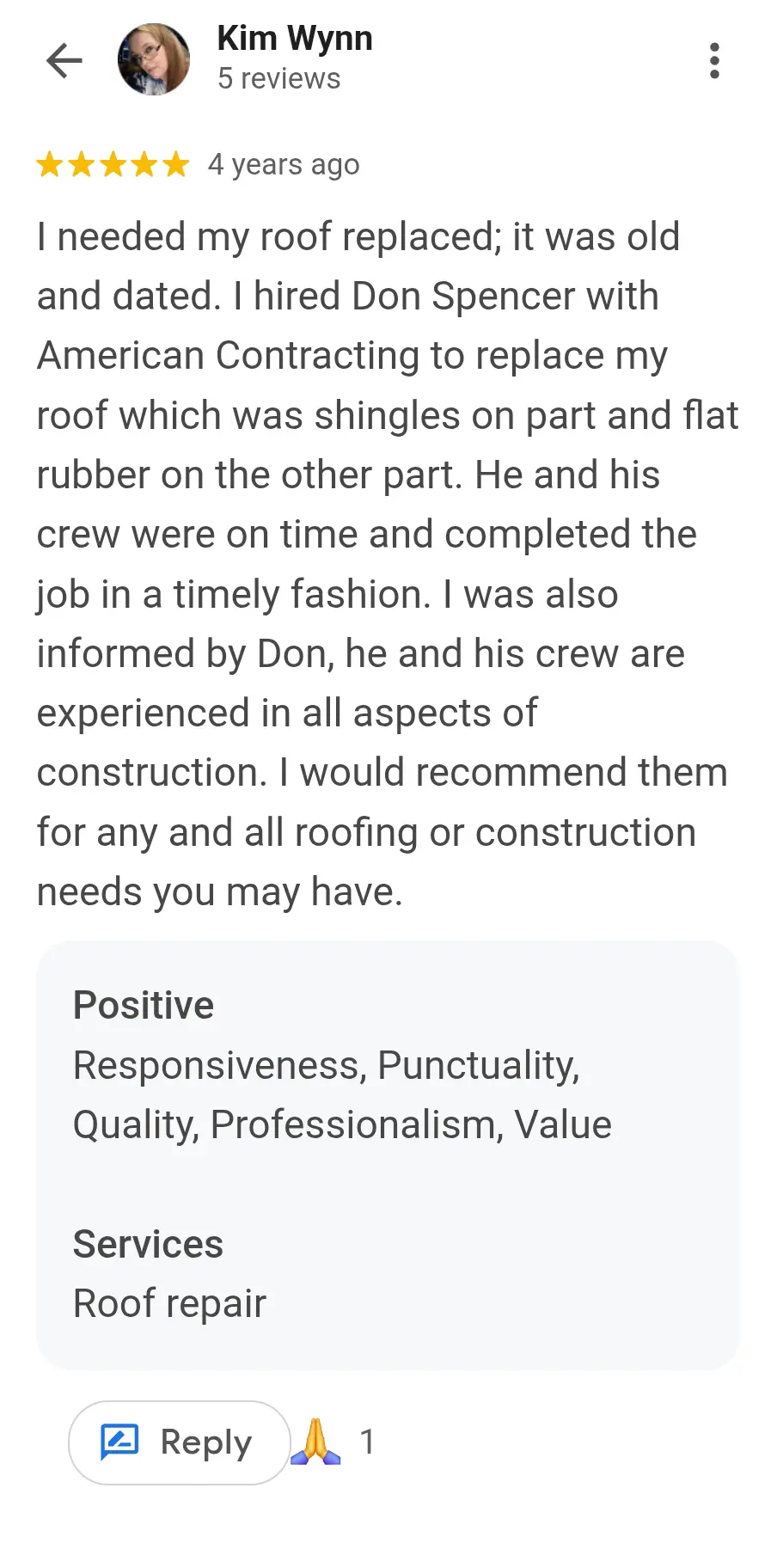The width and height of the screenshot is (777, 1568).
Task: Open Kim Wynn's reviewer profile picture
Action: (x=154, y=59)
